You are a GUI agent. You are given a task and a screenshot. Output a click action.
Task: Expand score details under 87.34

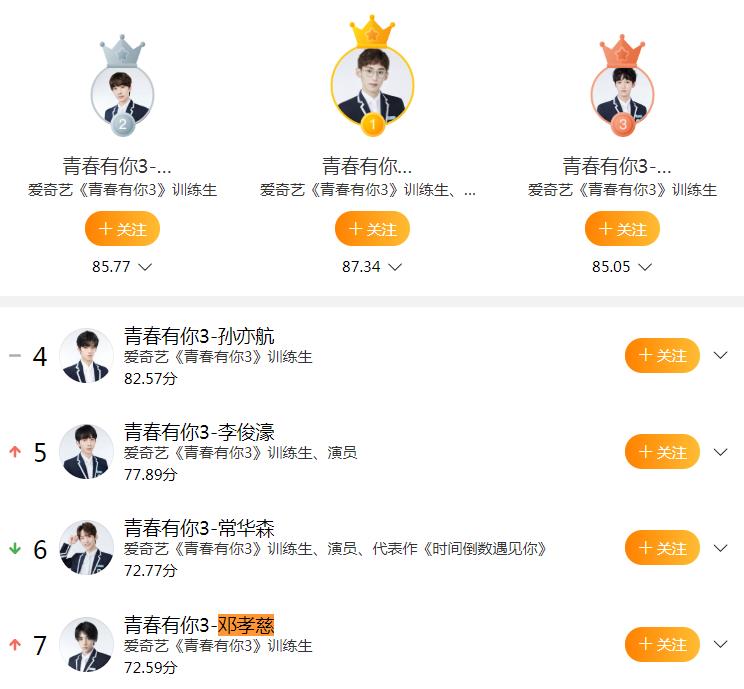click(395, 267)
